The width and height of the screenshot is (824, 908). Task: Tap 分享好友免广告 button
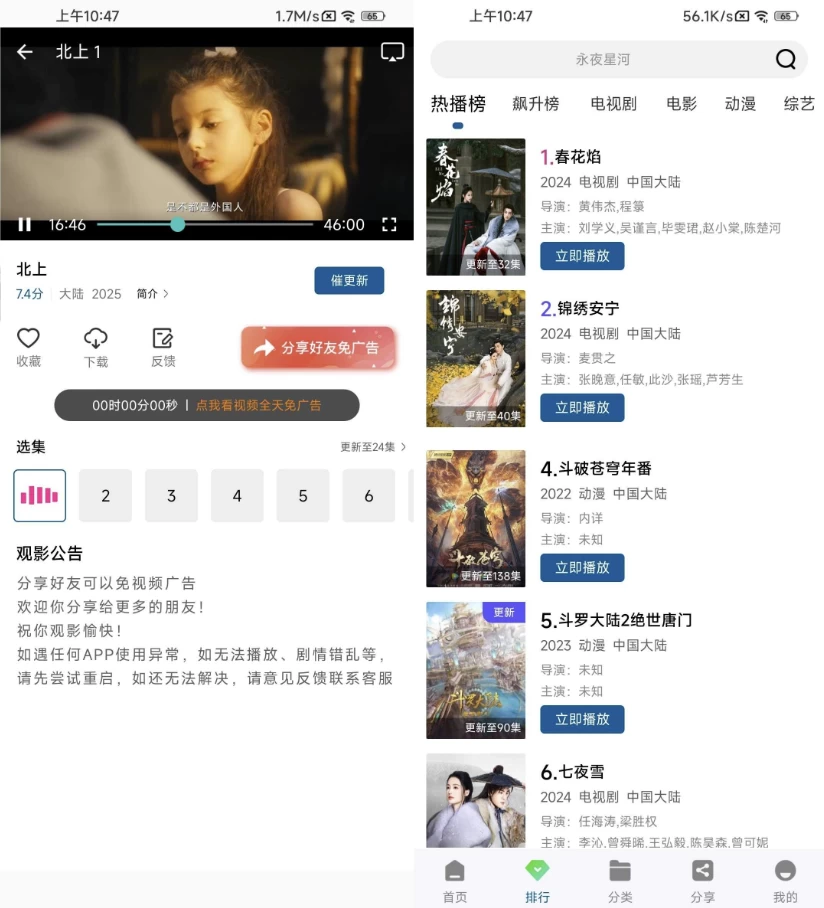318,348
